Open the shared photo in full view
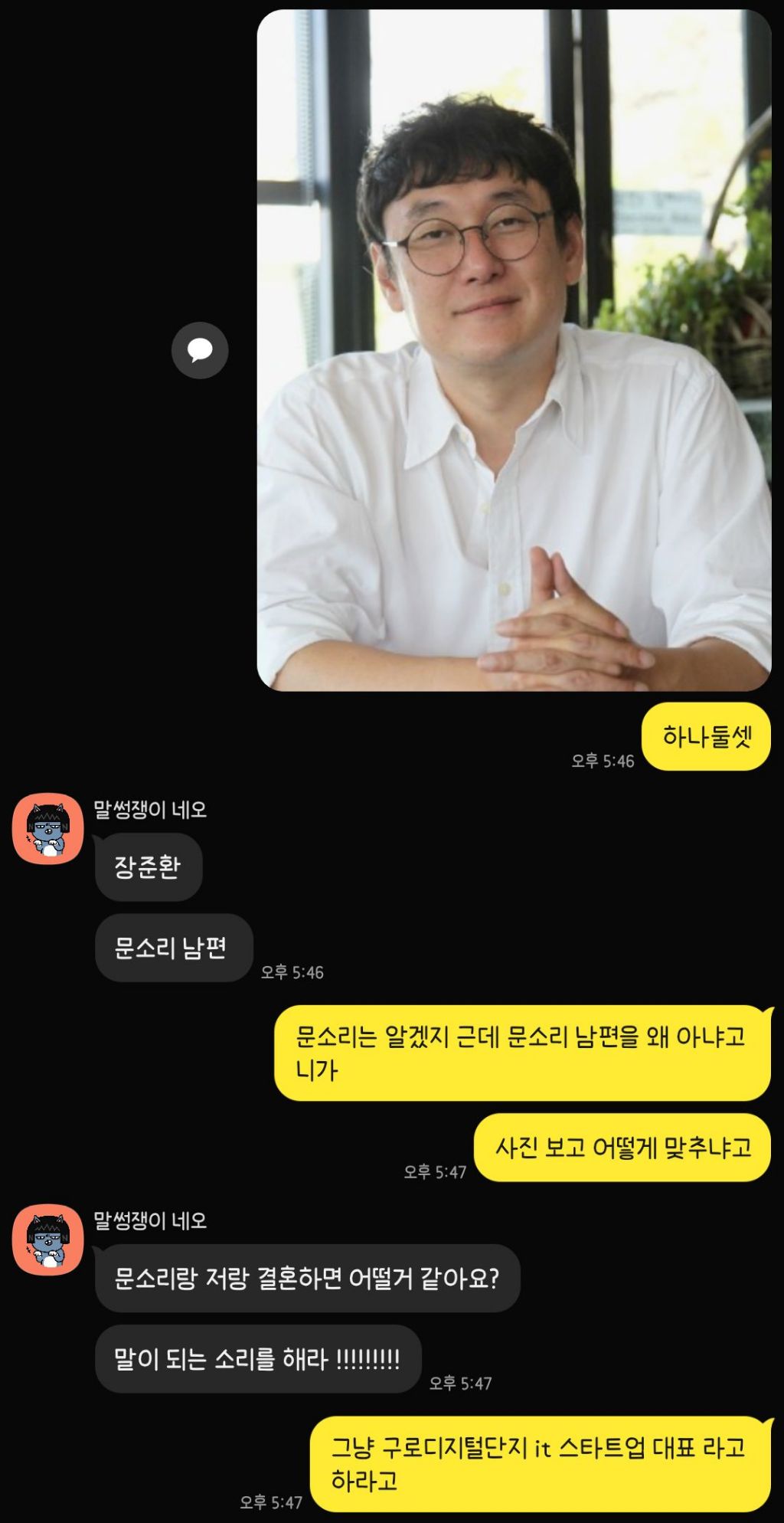The image size is (784, 1523). pyautogui.click(x=514, y=350)
